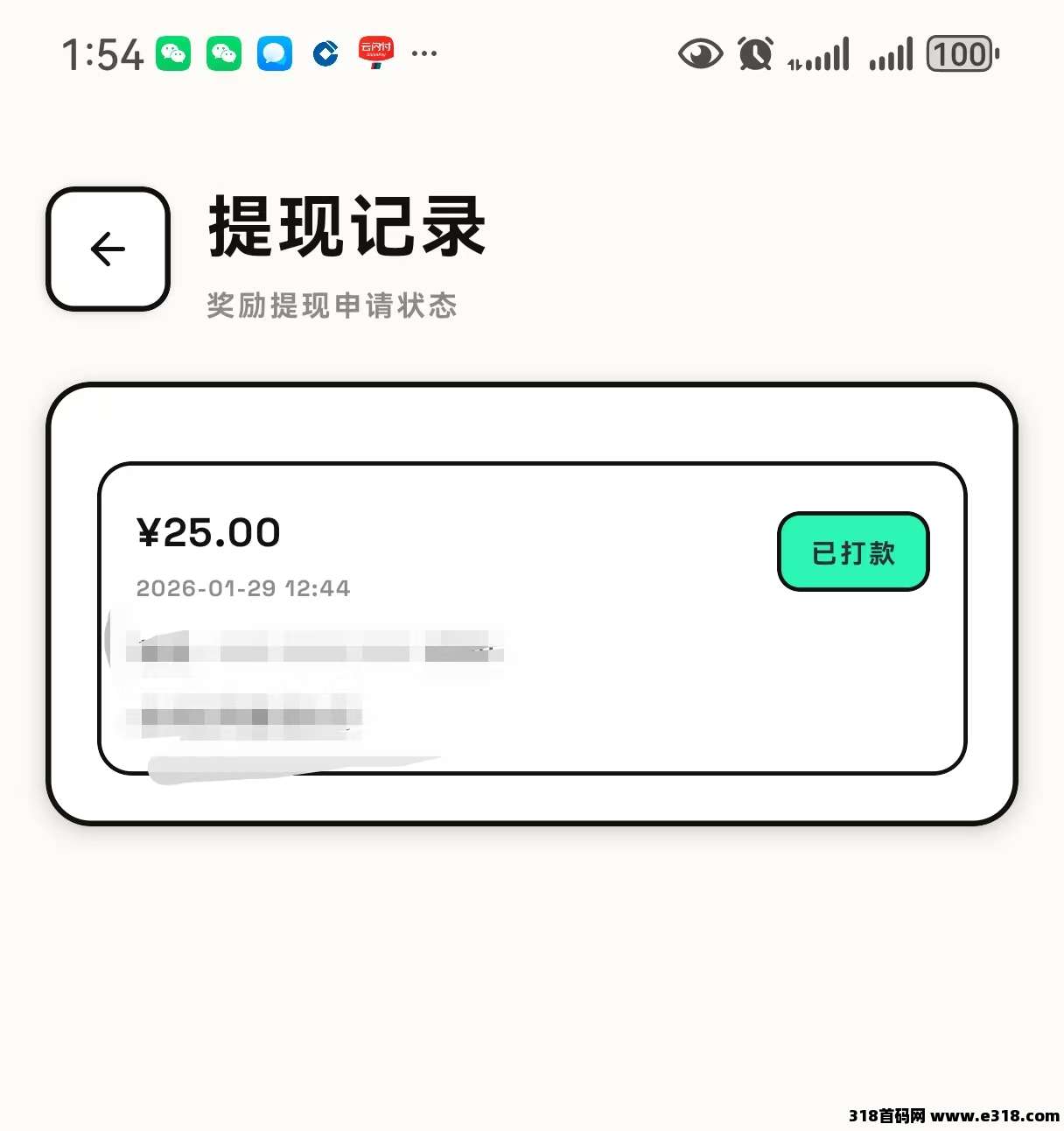This screenshot has width=1064, height=1131.
Task: Tap the 2026-01-29 12:44 timestamp
Action: coord(243,588)
